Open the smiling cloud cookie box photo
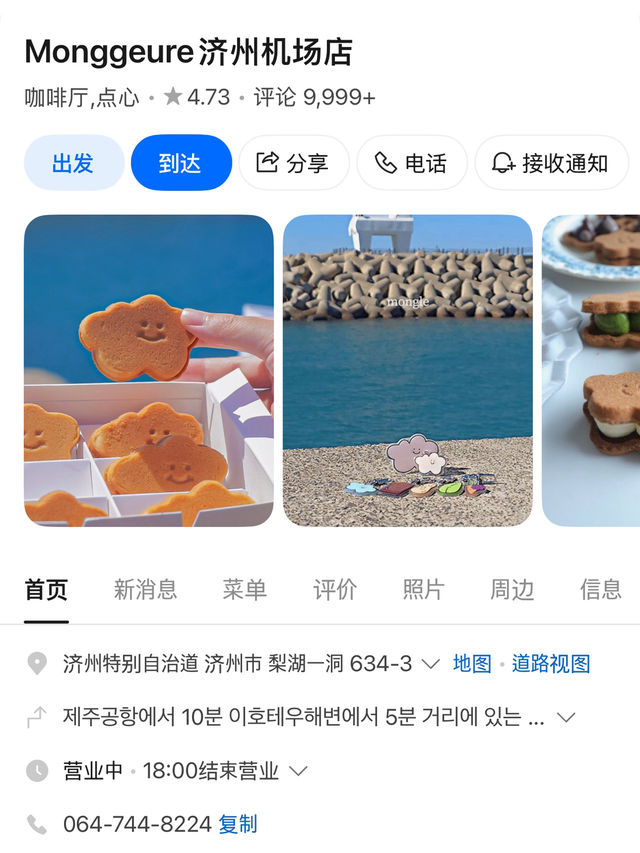Image resolution: width=640 pixels, height=853 pixels. coord(149,370)
